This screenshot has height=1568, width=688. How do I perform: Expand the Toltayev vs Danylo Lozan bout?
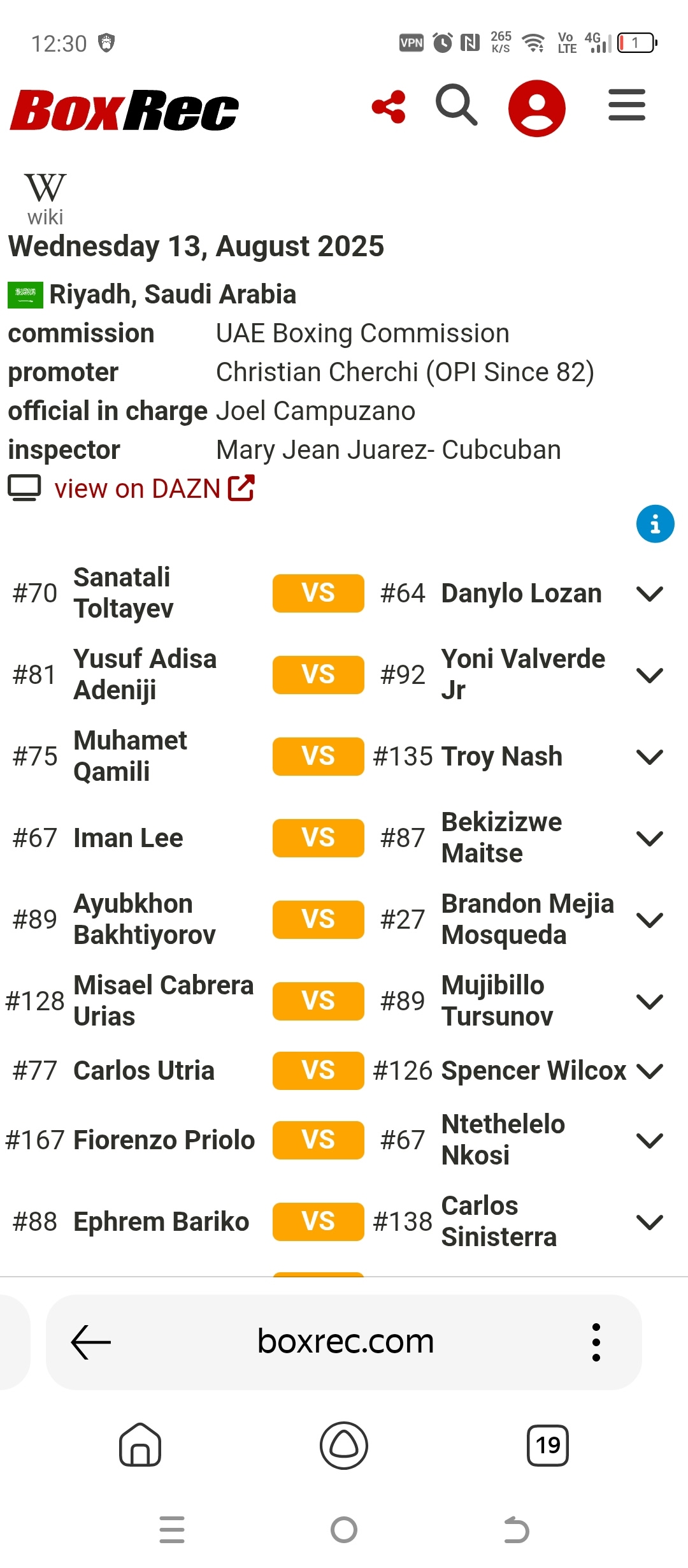pos(650,594)
